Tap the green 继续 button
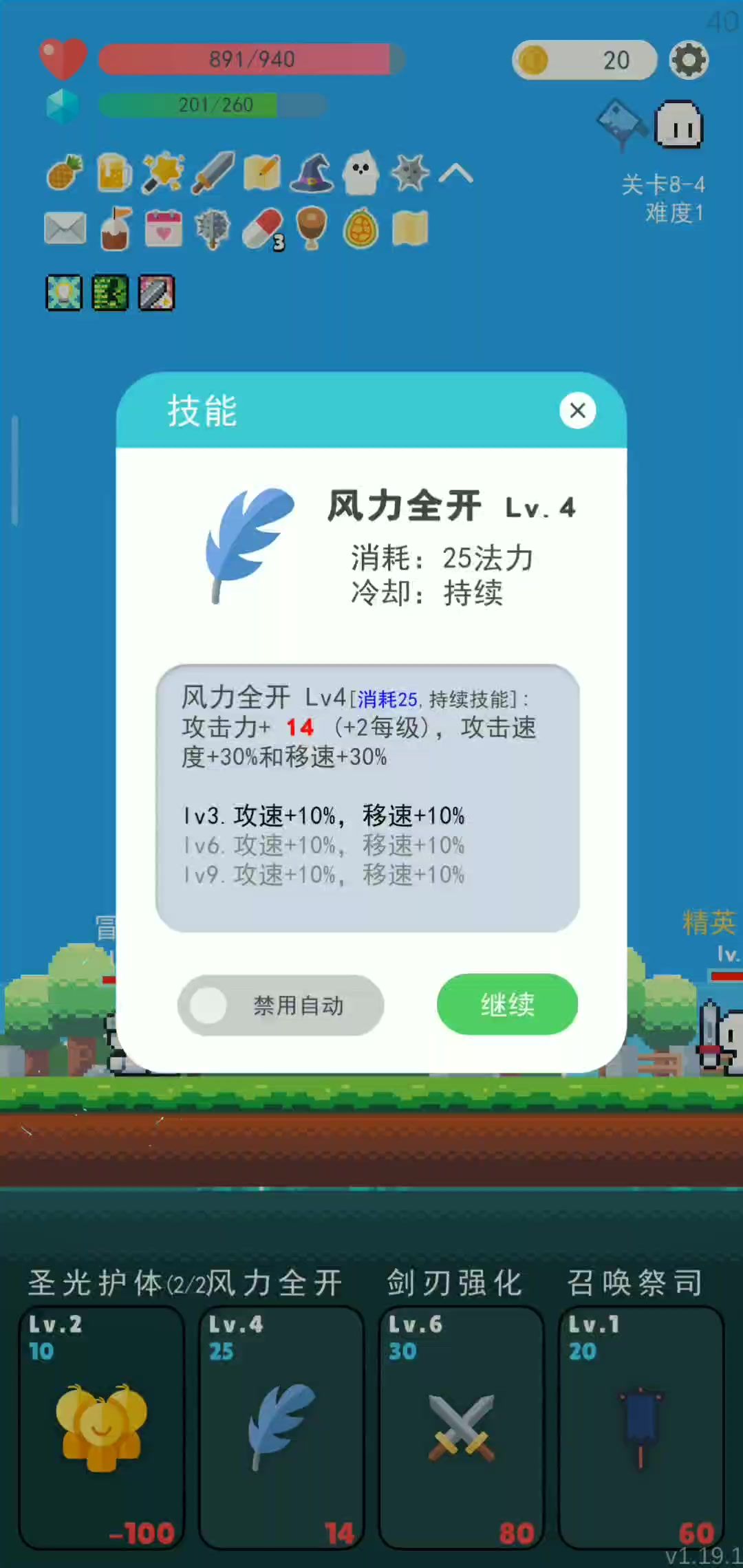 click(507, 1004)
